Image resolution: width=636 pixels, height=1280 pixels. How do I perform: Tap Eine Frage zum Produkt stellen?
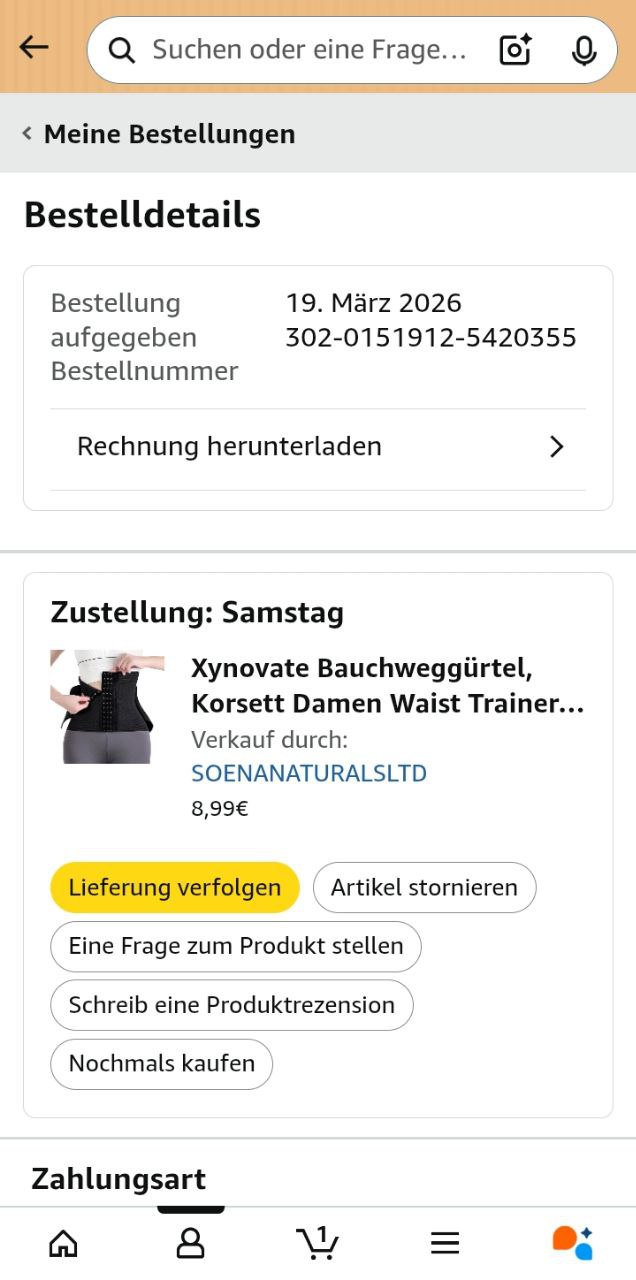click(x=236, y=946)
